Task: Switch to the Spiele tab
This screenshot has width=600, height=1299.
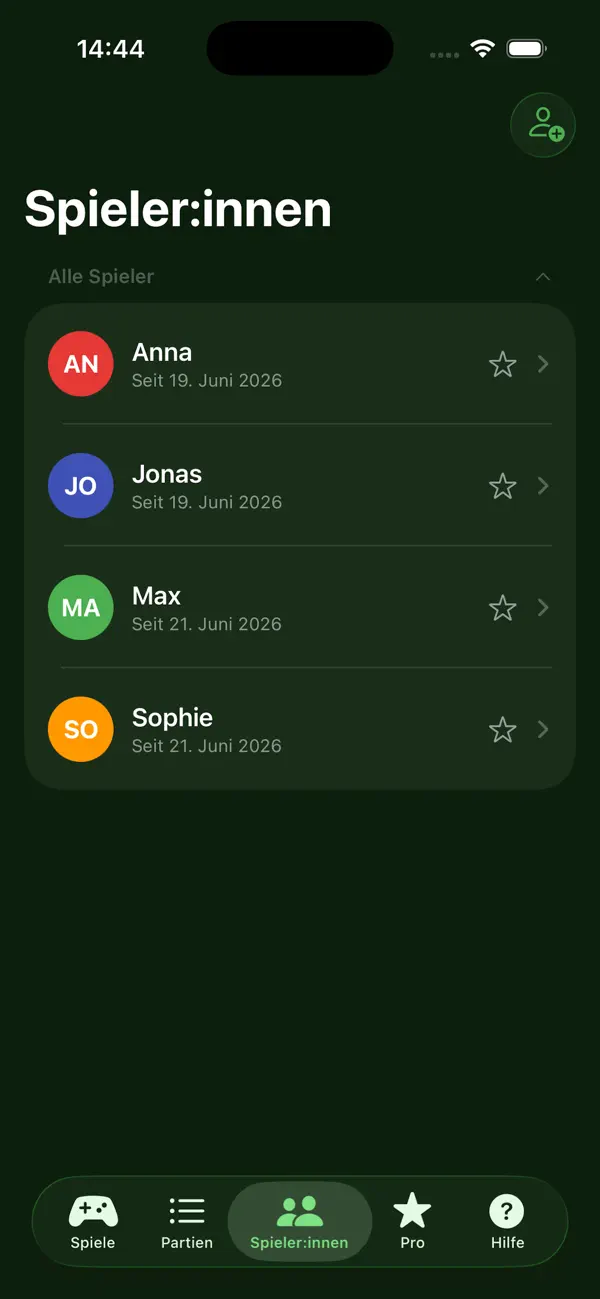Action: [x=93, y=1222]
